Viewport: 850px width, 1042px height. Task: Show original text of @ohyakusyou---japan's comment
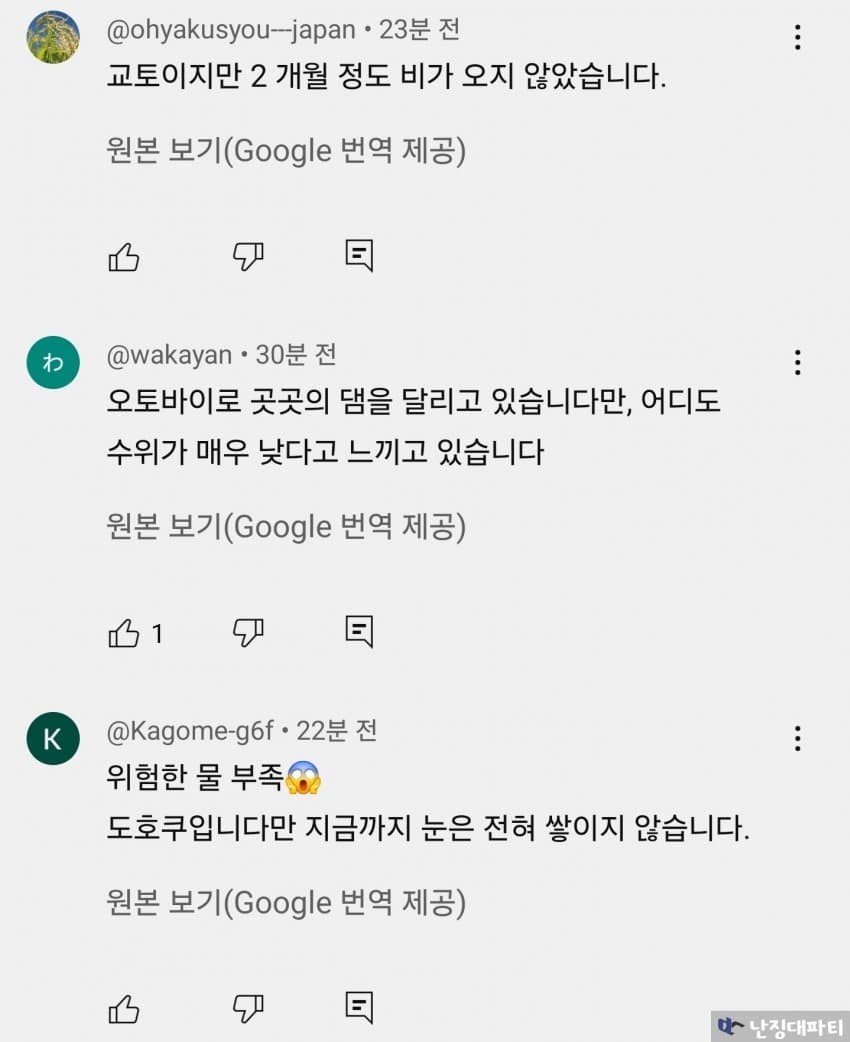(x=286, y=151)
